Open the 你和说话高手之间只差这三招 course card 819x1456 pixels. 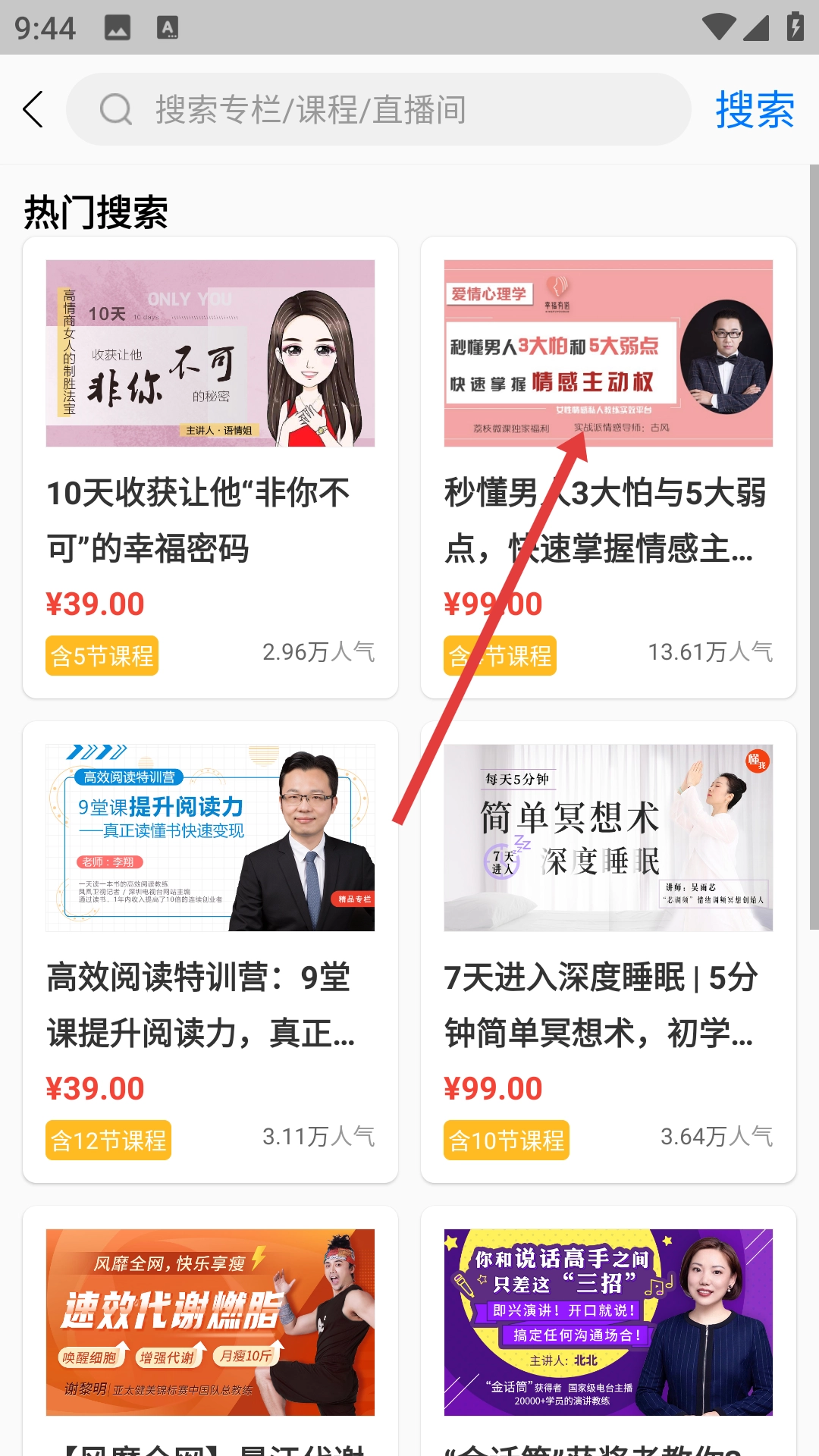point(608,1327)
